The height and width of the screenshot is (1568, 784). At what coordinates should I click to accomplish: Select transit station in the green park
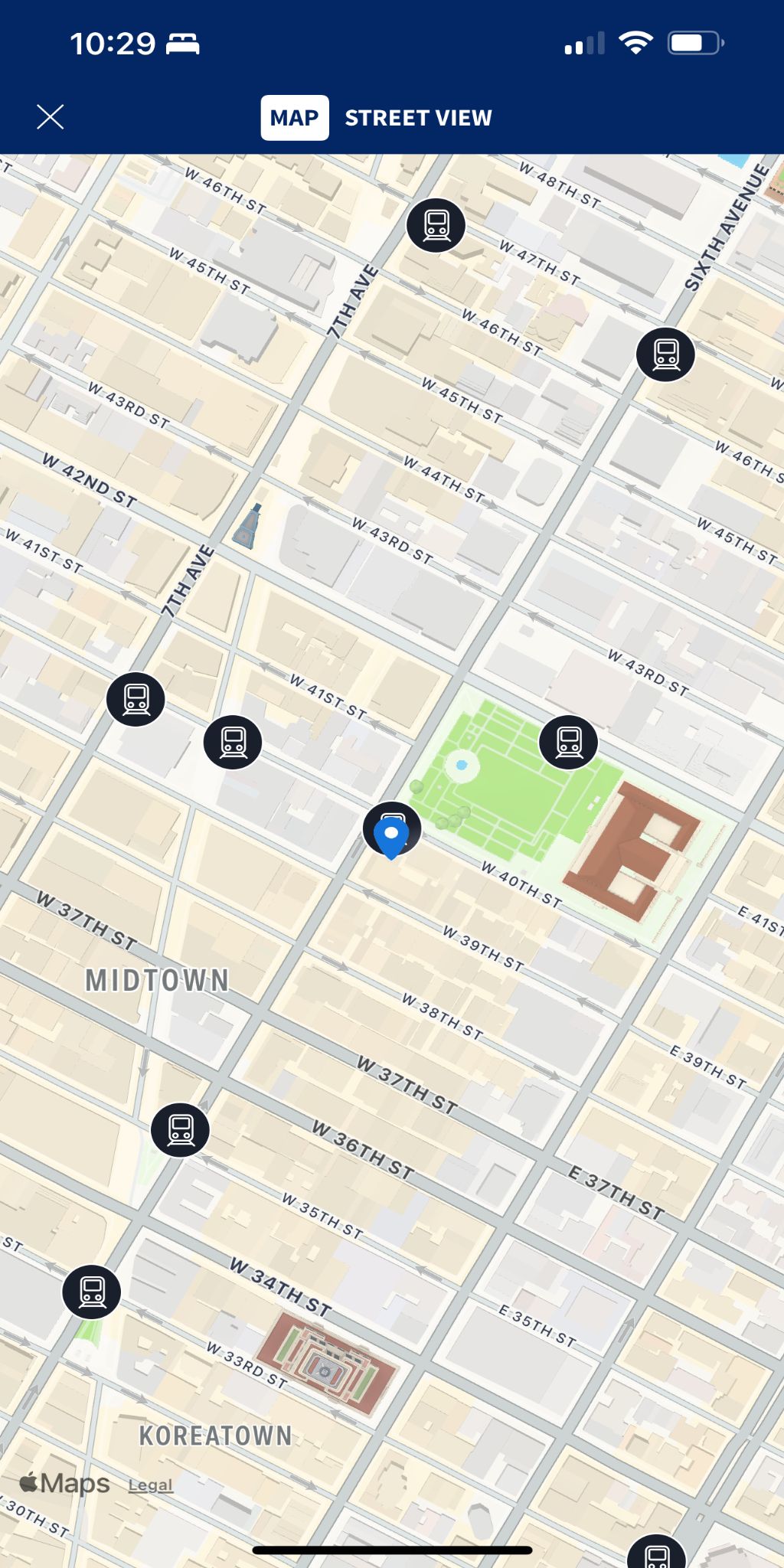tap(568, 742)
